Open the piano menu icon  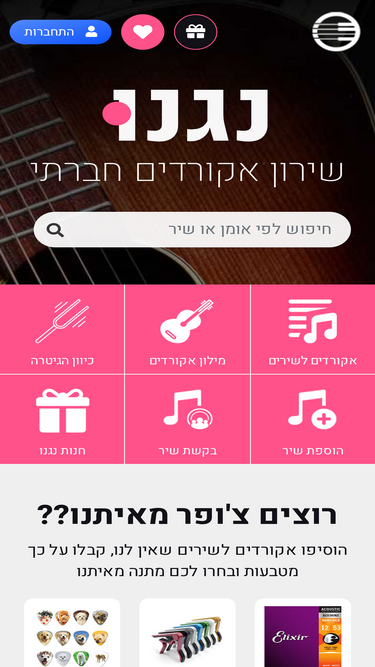click(336, 31)
